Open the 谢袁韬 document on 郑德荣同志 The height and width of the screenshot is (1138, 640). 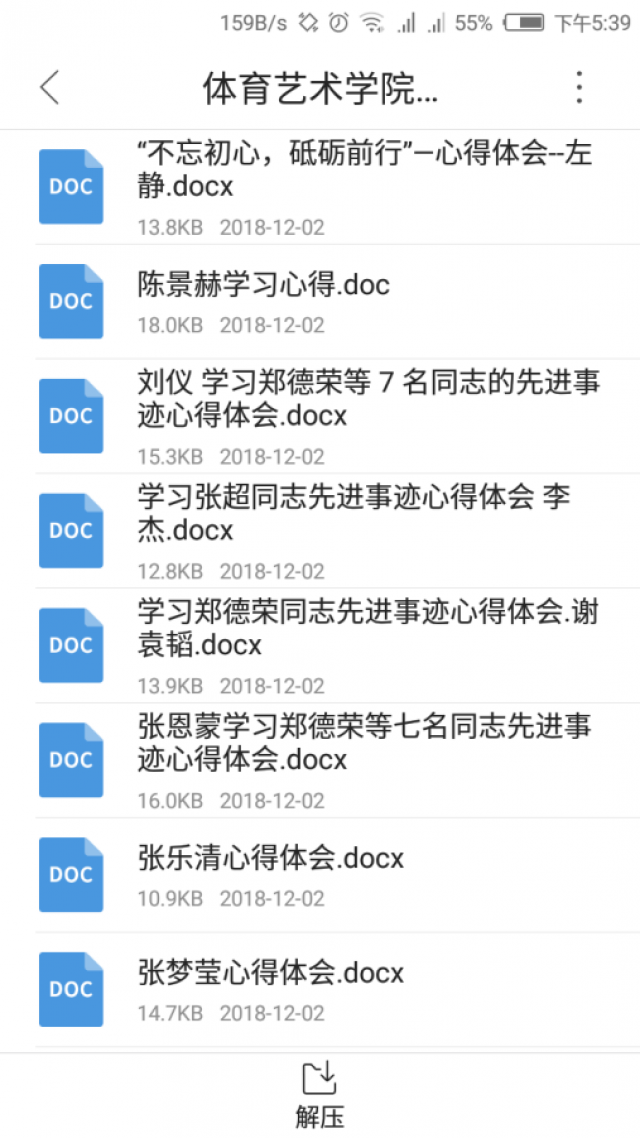(320, 645)
